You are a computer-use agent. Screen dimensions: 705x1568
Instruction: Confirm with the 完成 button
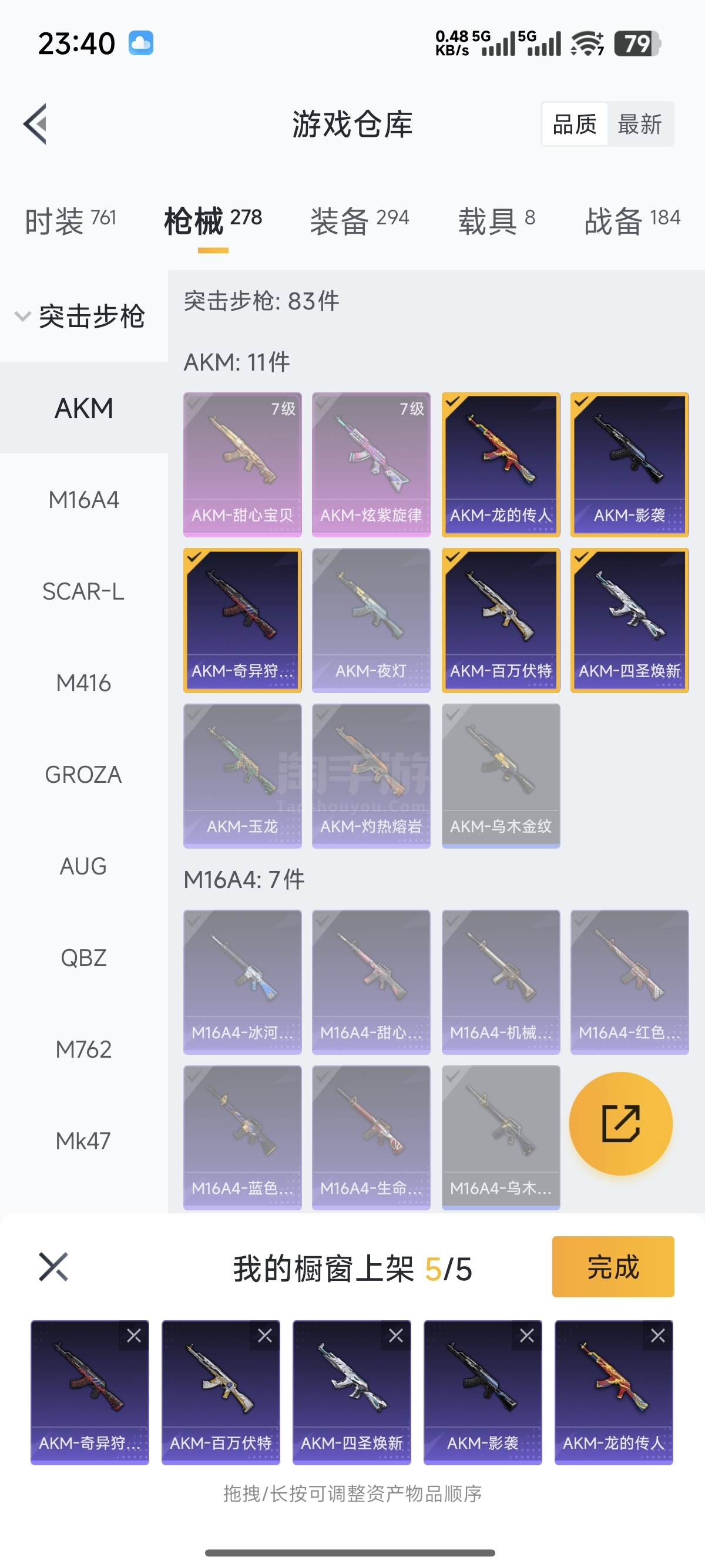[612, 1267]
